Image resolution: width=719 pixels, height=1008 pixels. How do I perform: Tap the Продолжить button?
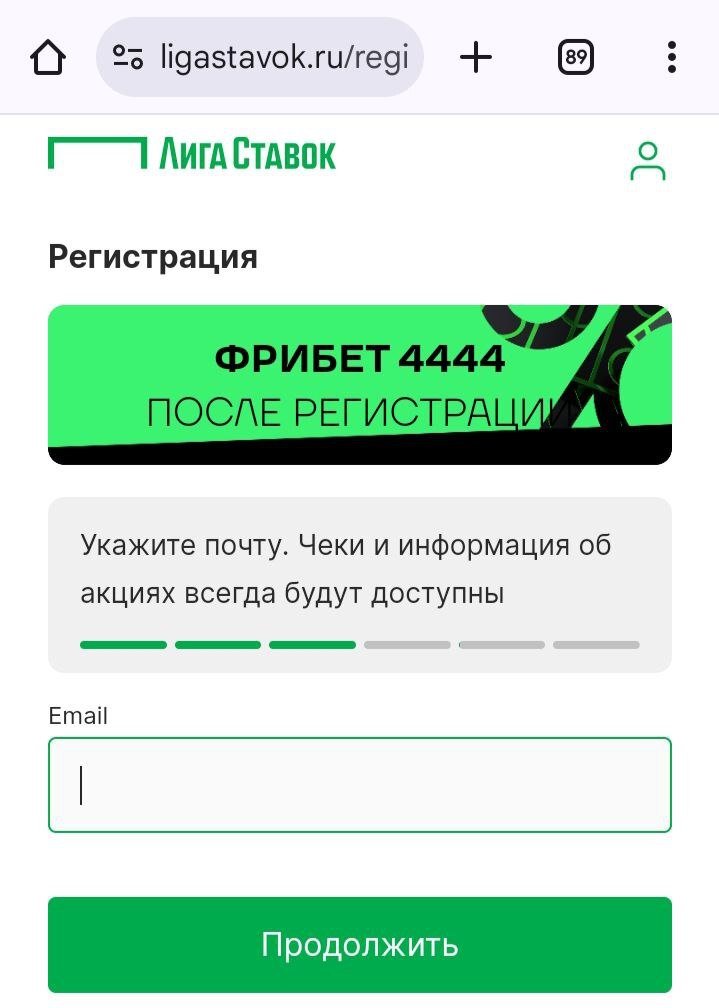[x=360, y=944]
